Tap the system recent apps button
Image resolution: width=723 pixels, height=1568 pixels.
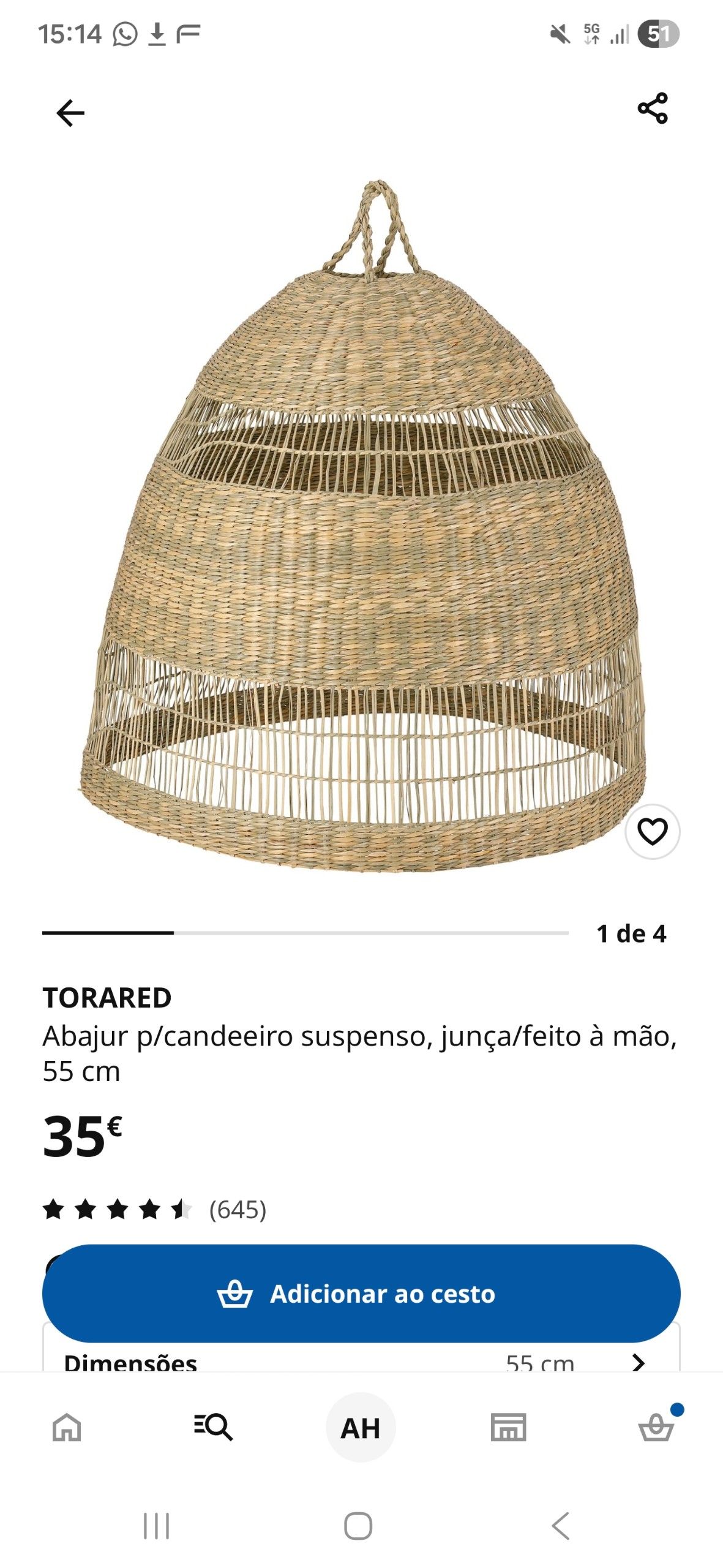pos(156,1526)
